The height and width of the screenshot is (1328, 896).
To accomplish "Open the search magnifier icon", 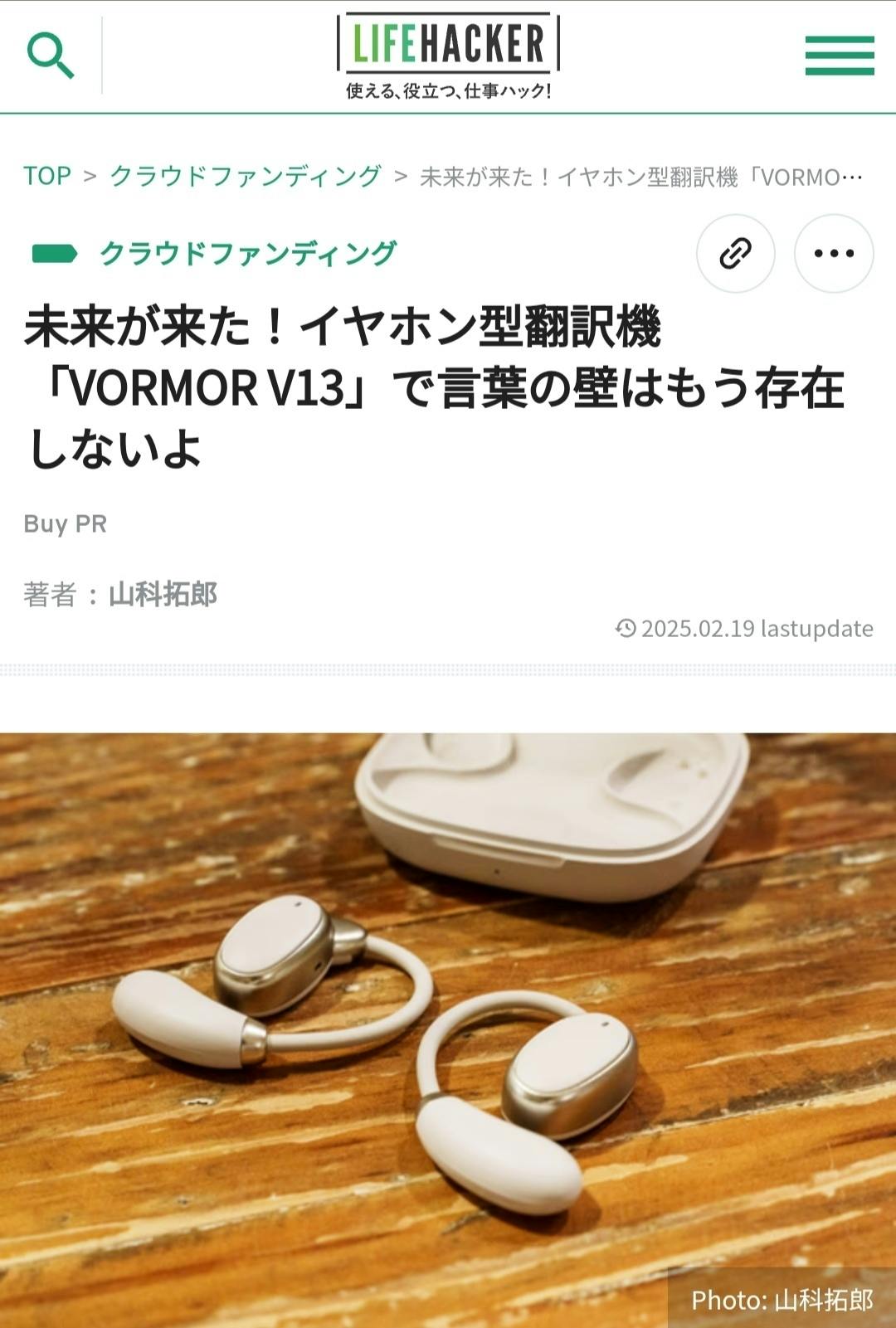I will coord(51,56).
